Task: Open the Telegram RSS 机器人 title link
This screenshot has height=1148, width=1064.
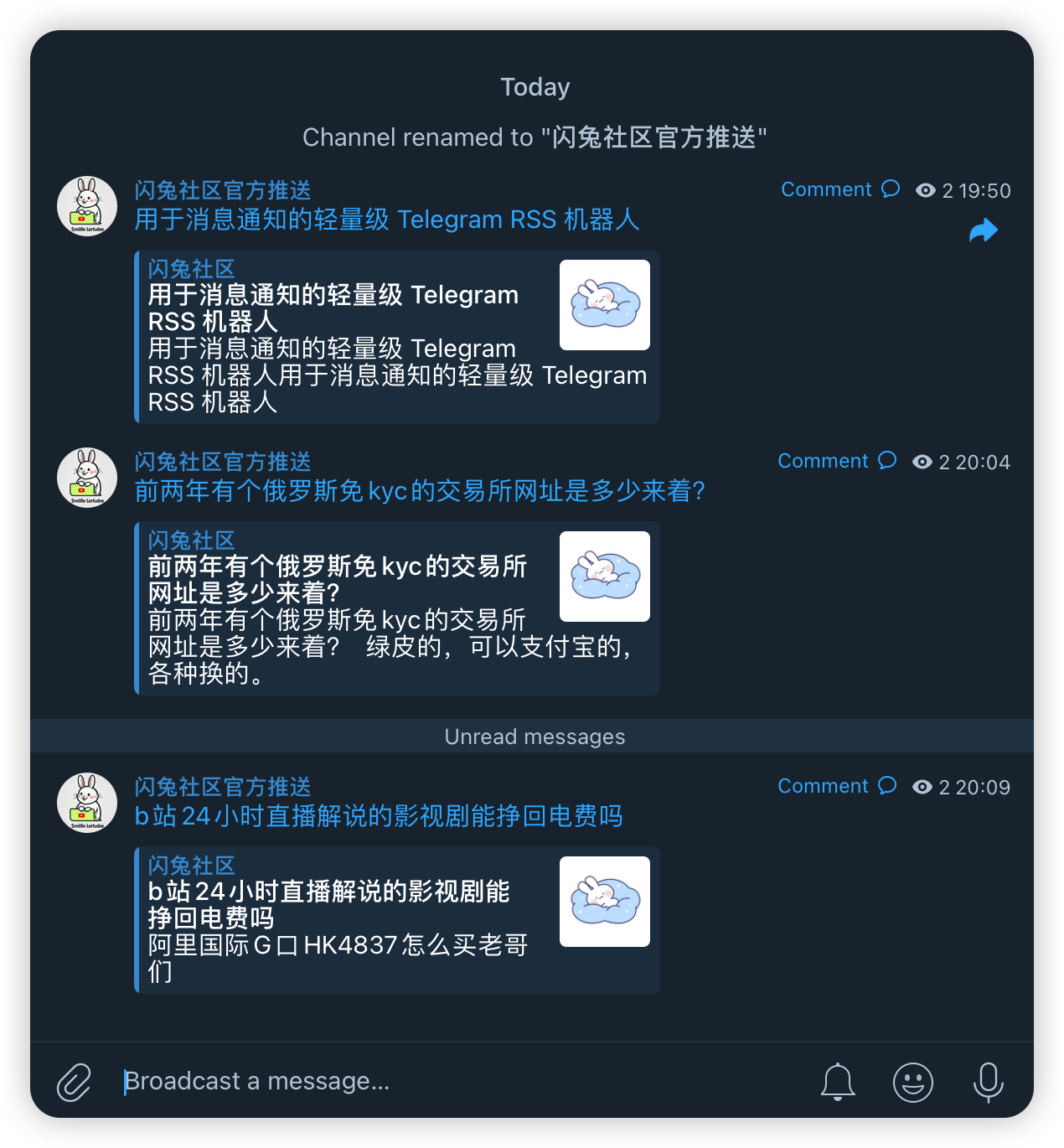Action: pyautogui.click(x=386, y=220)
